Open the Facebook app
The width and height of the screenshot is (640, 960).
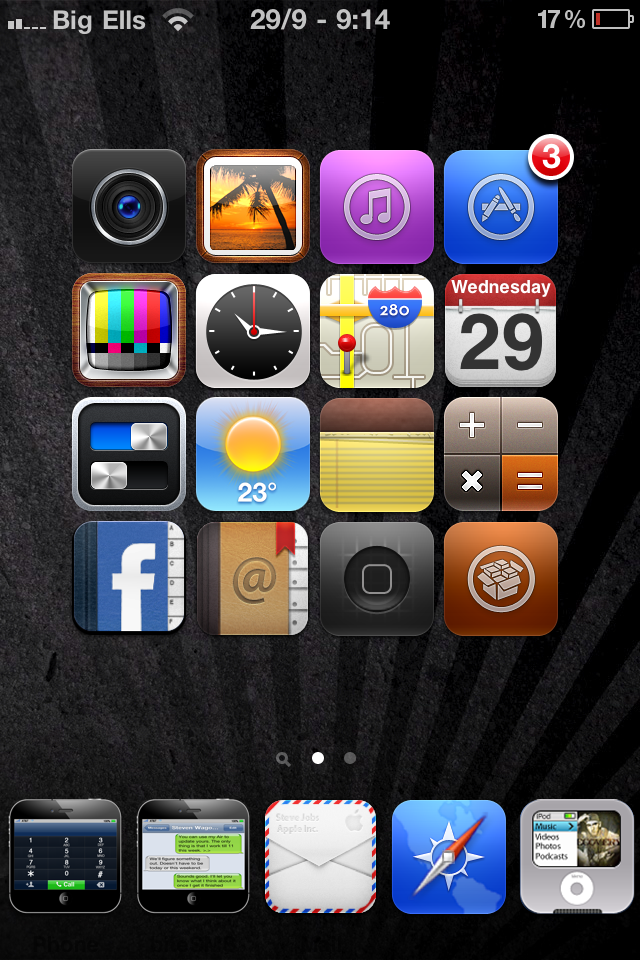pos(129,578)
